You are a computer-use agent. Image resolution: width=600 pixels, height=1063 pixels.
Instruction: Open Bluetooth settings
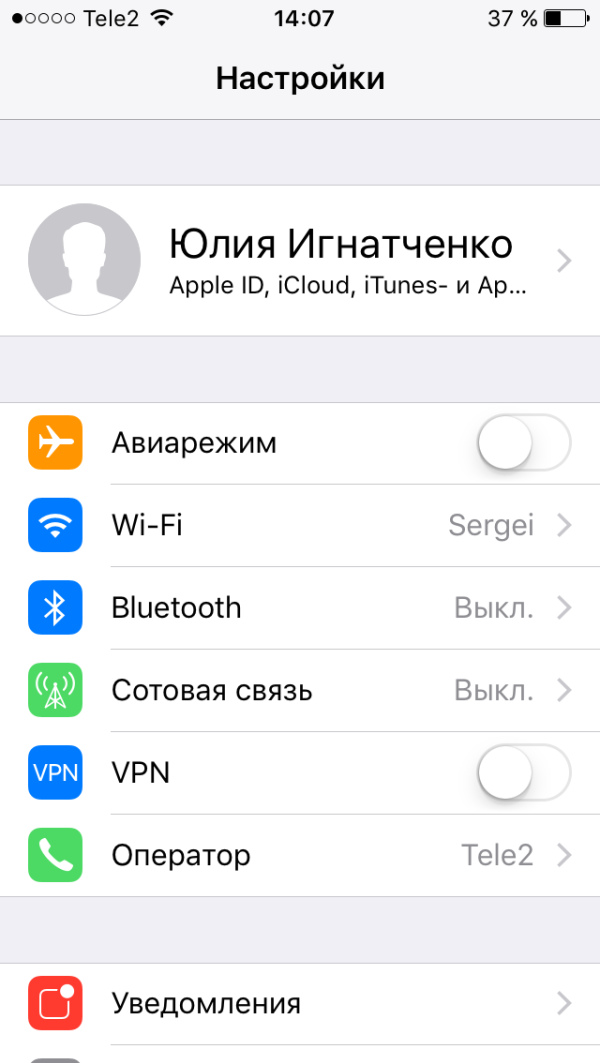pyautogui.click(x=300, y=608)
